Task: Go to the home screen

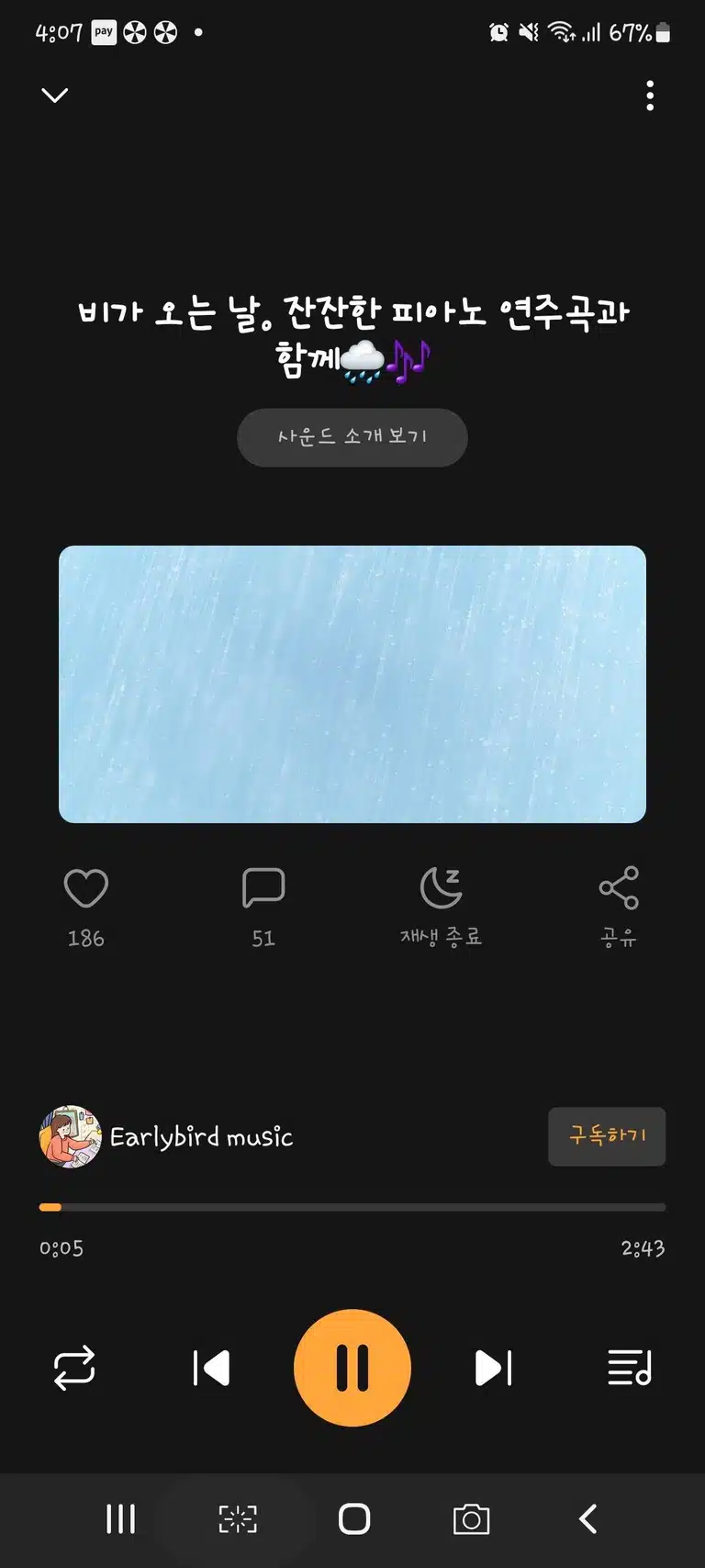Action: (x=354, y=1518)
